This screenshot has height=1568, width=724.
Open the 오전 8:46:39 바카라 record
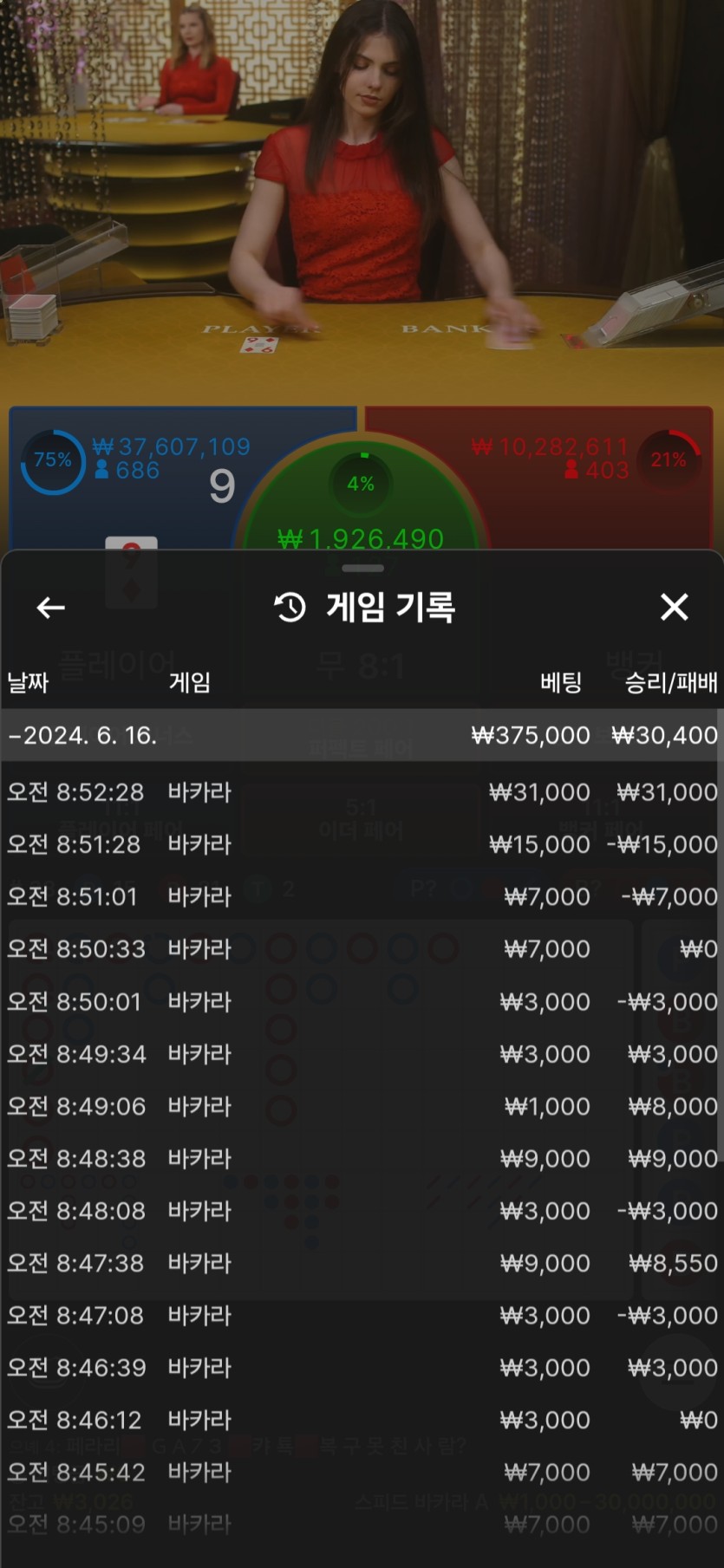362,1368
